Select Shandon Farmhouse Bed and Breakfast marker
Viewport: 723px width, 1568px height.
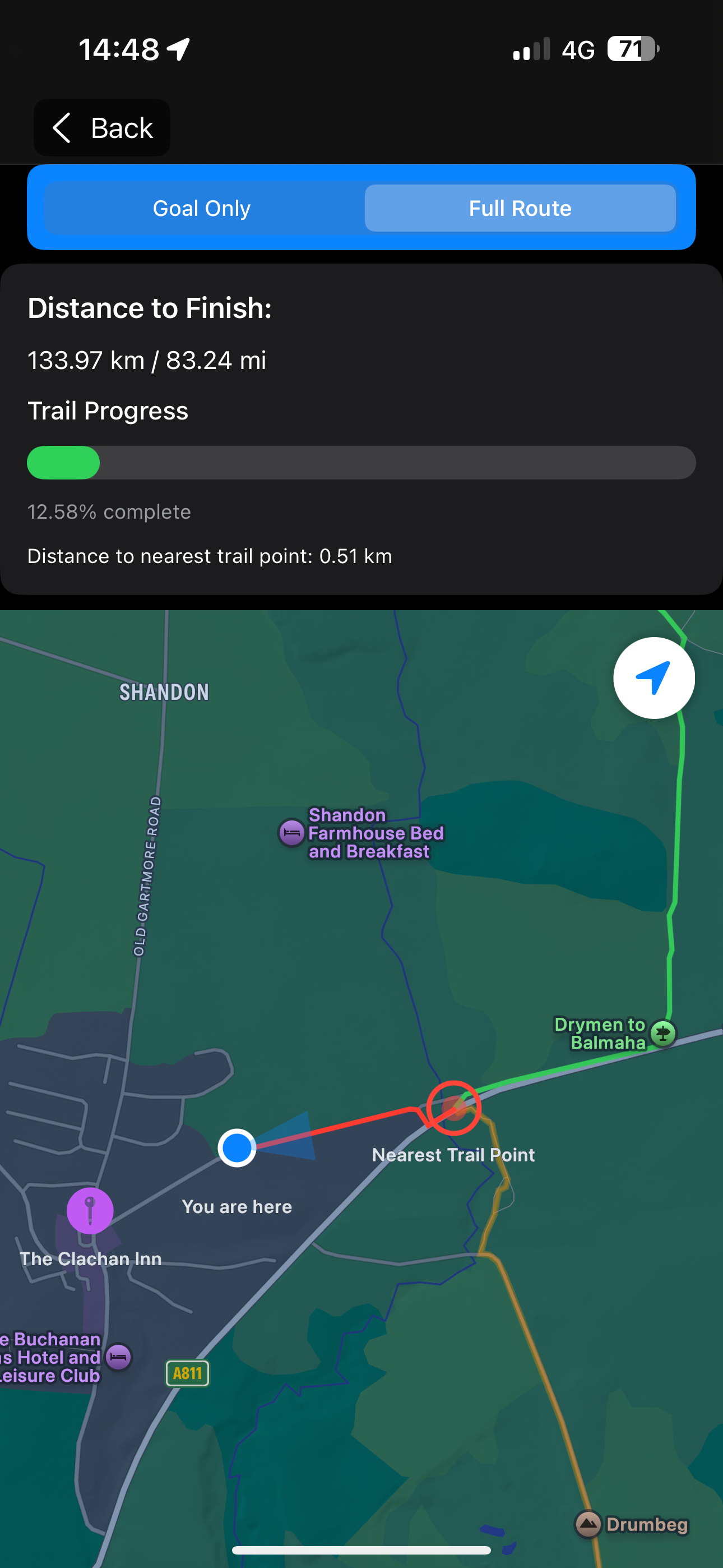291,833
